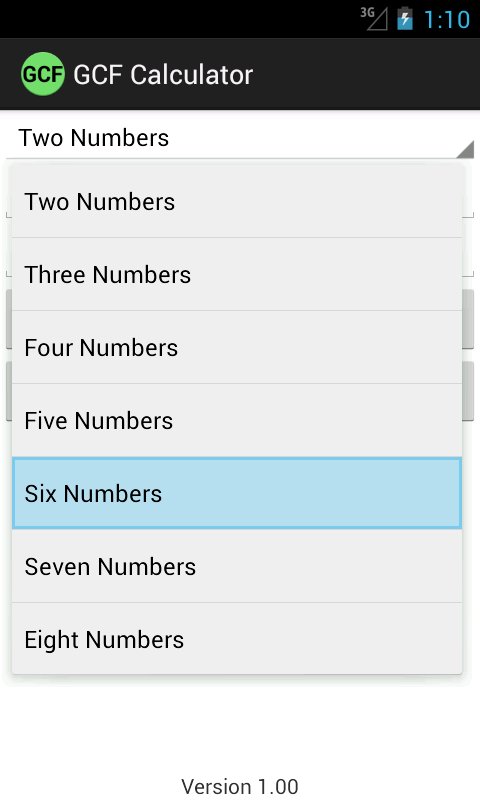Select the Five Numbers option
Screen dimensions: 480x800
click(x=237, y=420)
